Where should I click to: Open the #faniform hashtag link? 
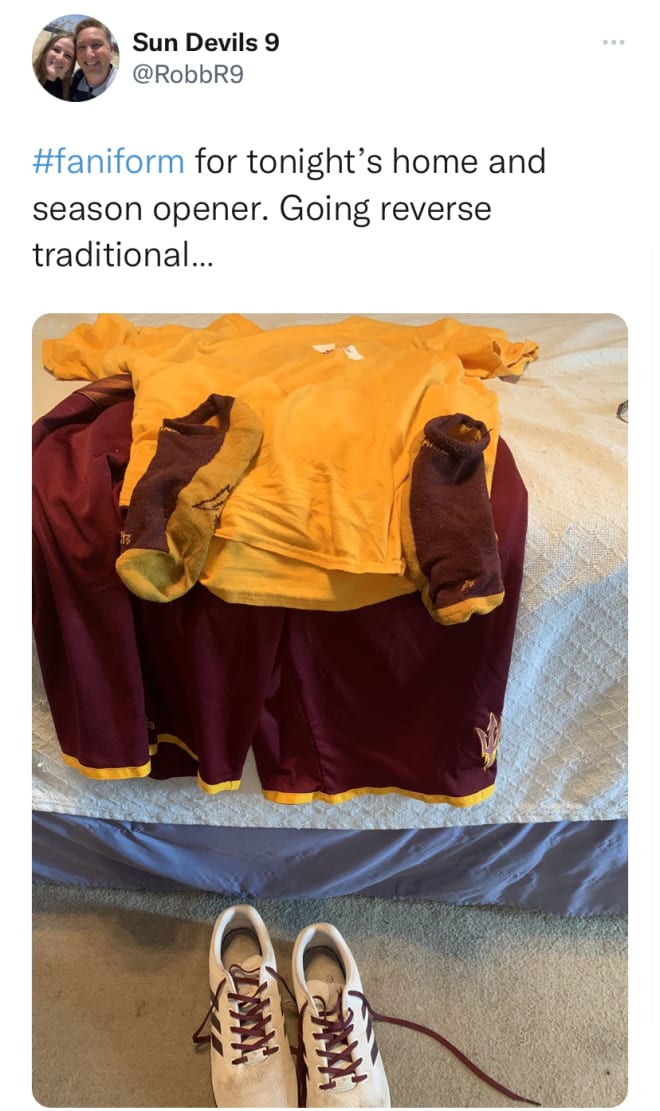108,161
